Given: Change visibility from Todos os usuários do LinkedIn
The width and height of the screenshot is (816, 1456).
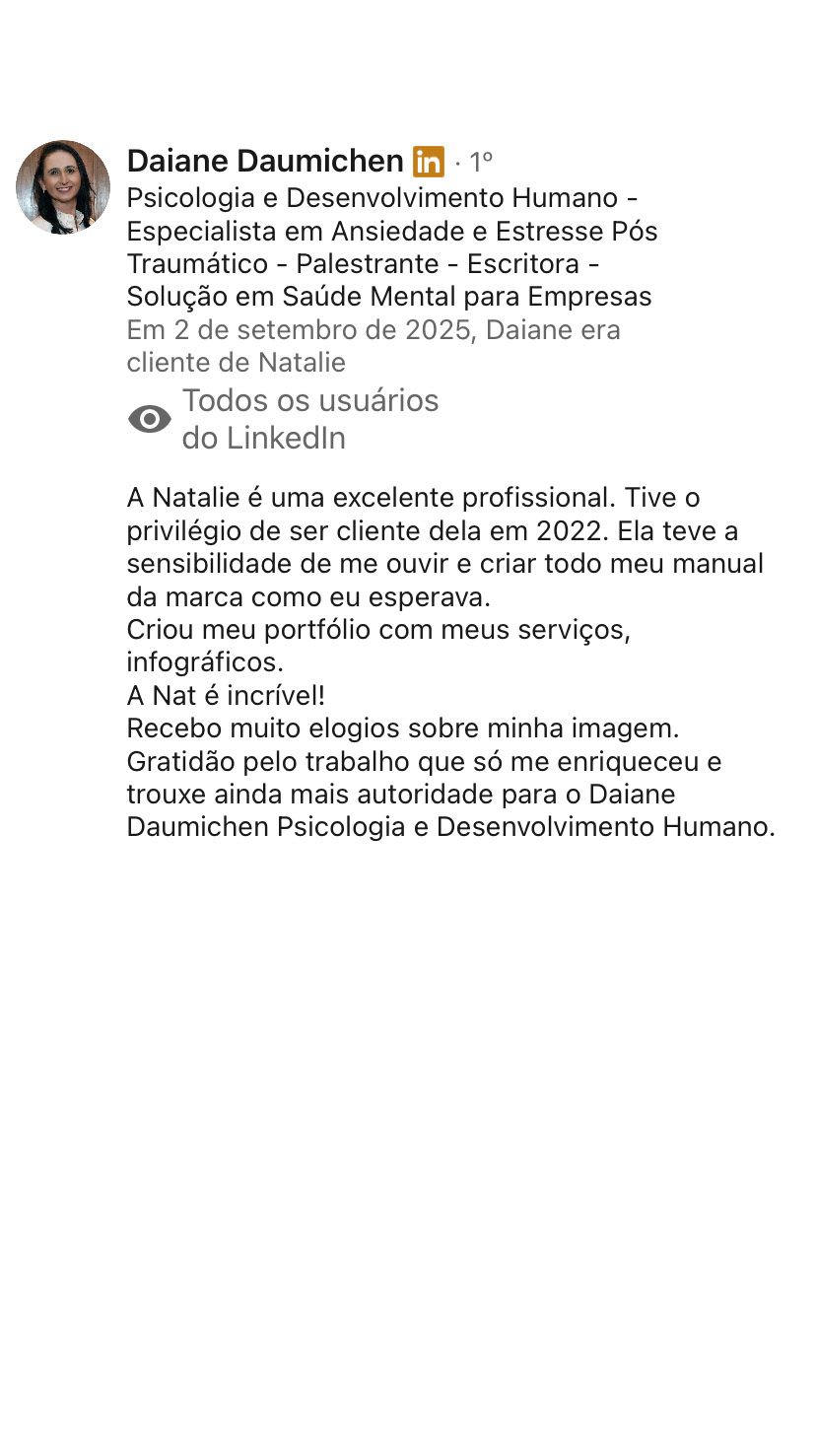Looking at the screenshot, I should [x=283, y=419].
